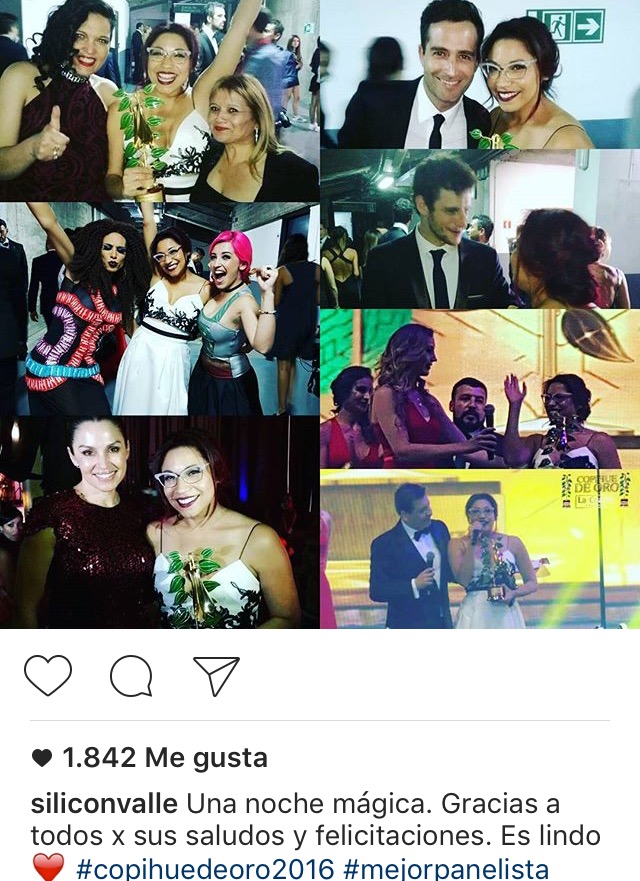Open the #copihuedeoro2016 hashtag
The height and width of the screenshot is (881, 640).
pyautogui.click(x=205, y=867)
